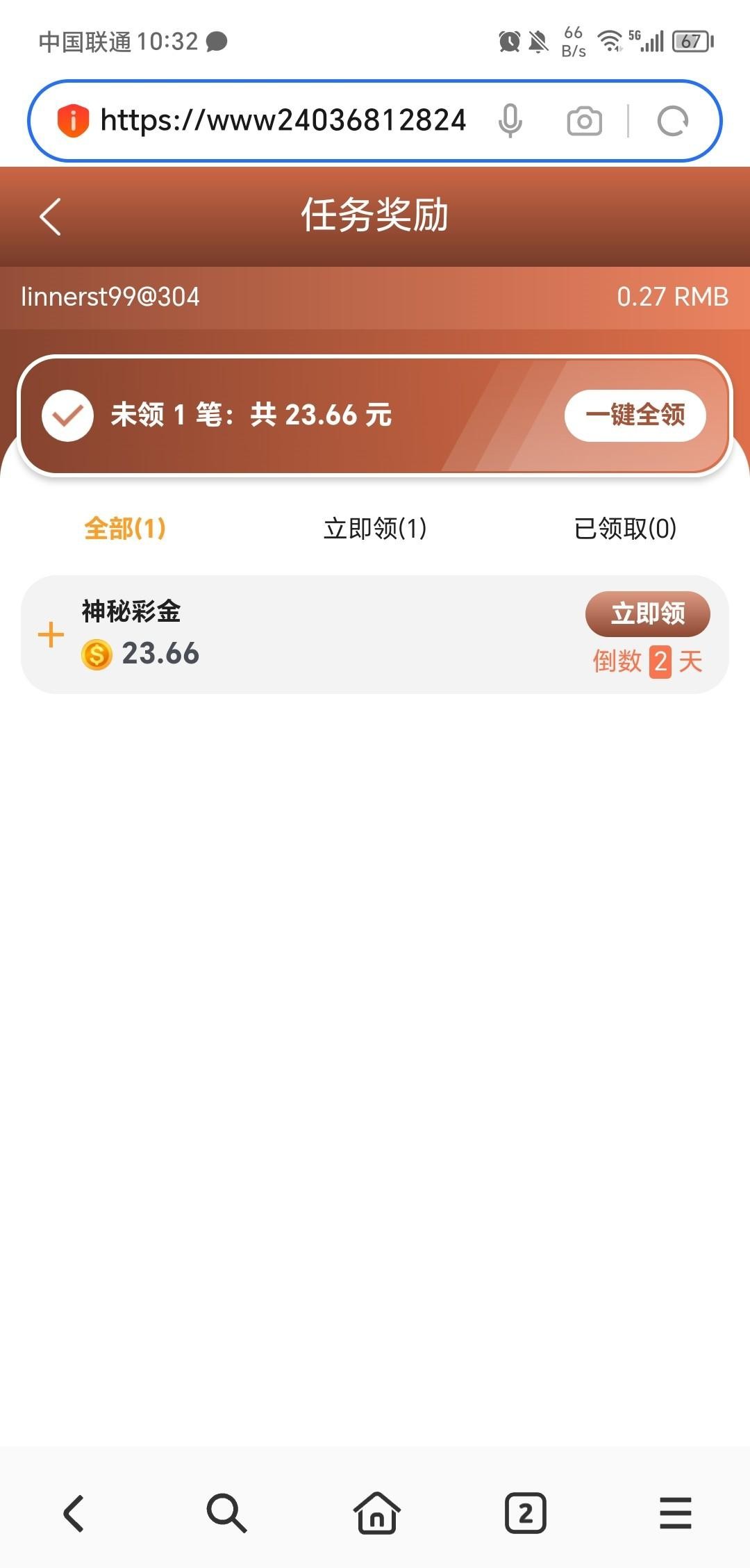750x1568 pixels.
Task: Open the browser hamburger menu
Action: click(x=675, y=1513)
